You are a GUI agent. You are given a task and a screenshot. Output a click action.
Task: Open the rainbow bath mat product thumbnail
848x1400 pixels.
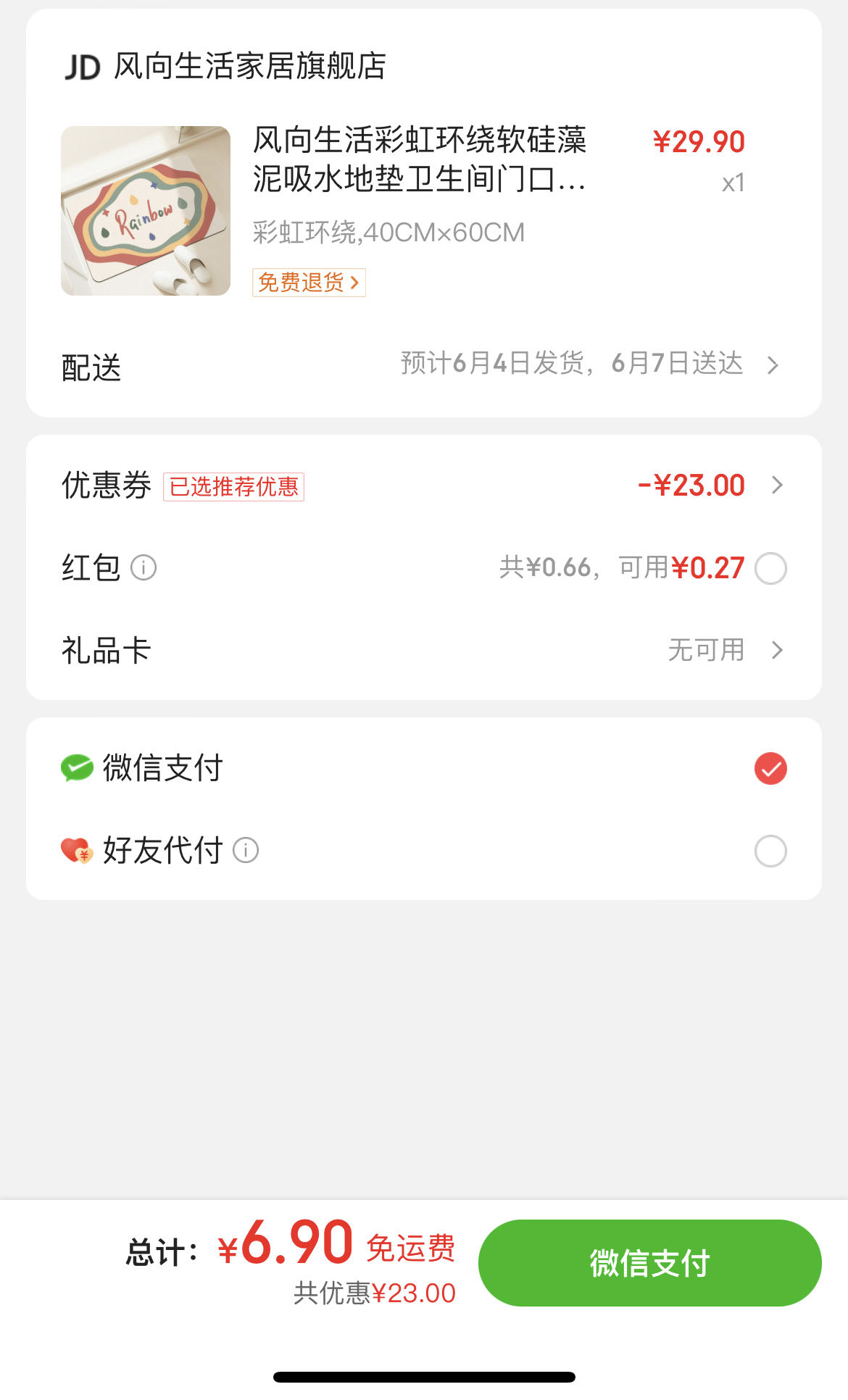pos(146,211)
